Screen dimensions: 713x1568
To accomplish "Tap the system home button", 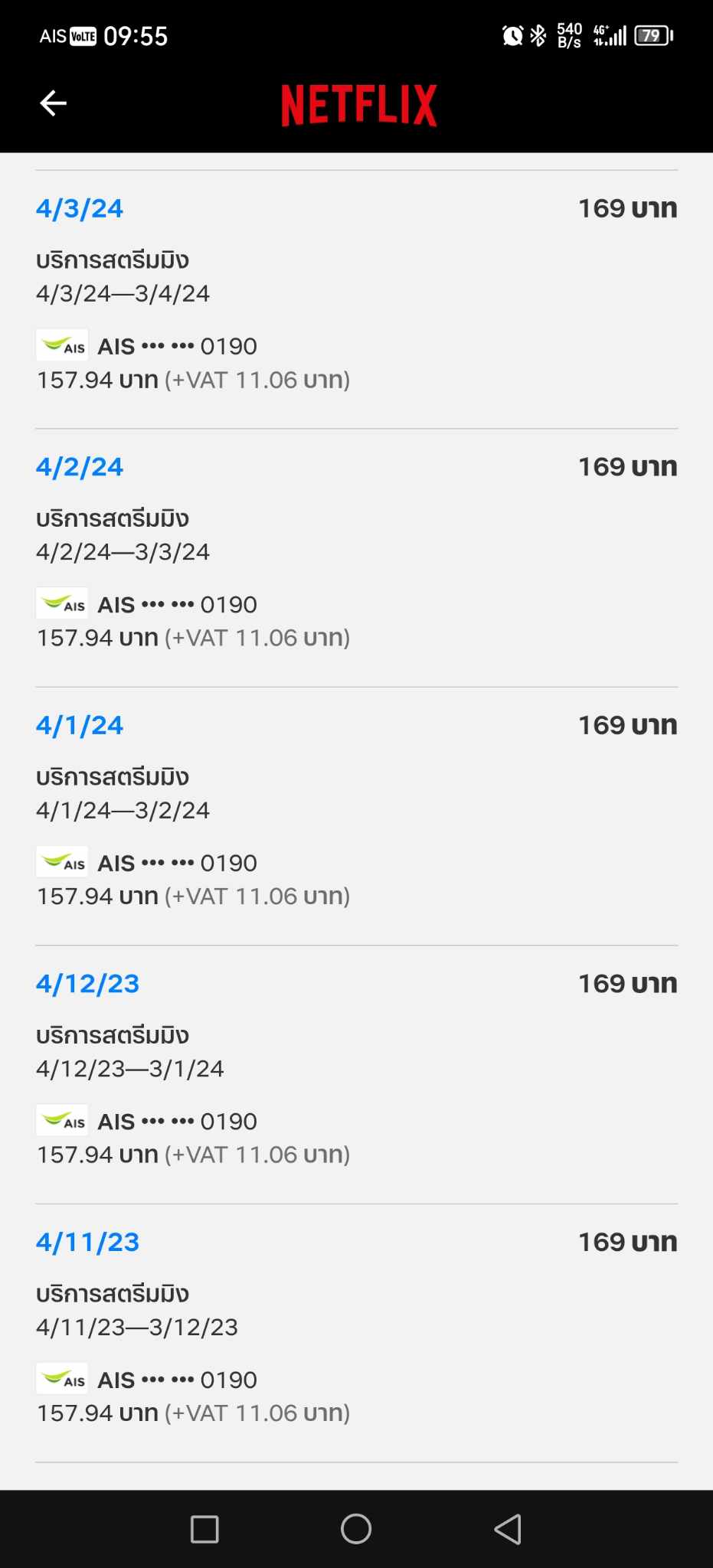I will (356, 1529).
